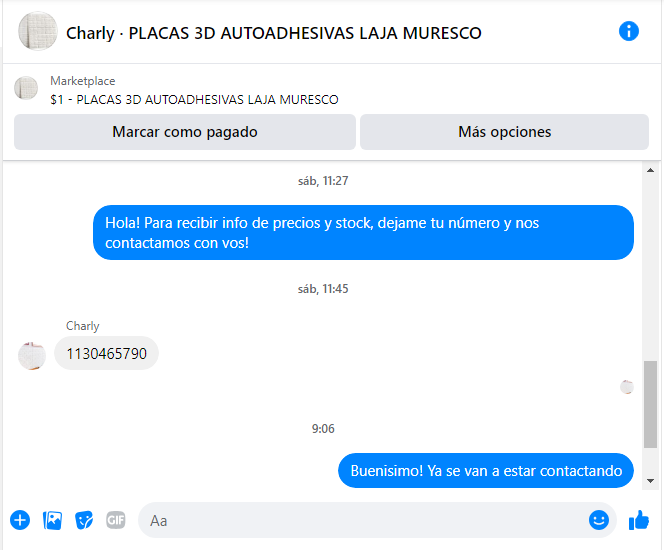This screenshot has height=550, width=664.
Task: Open more actions plus icon
Action: coord(20,520)
